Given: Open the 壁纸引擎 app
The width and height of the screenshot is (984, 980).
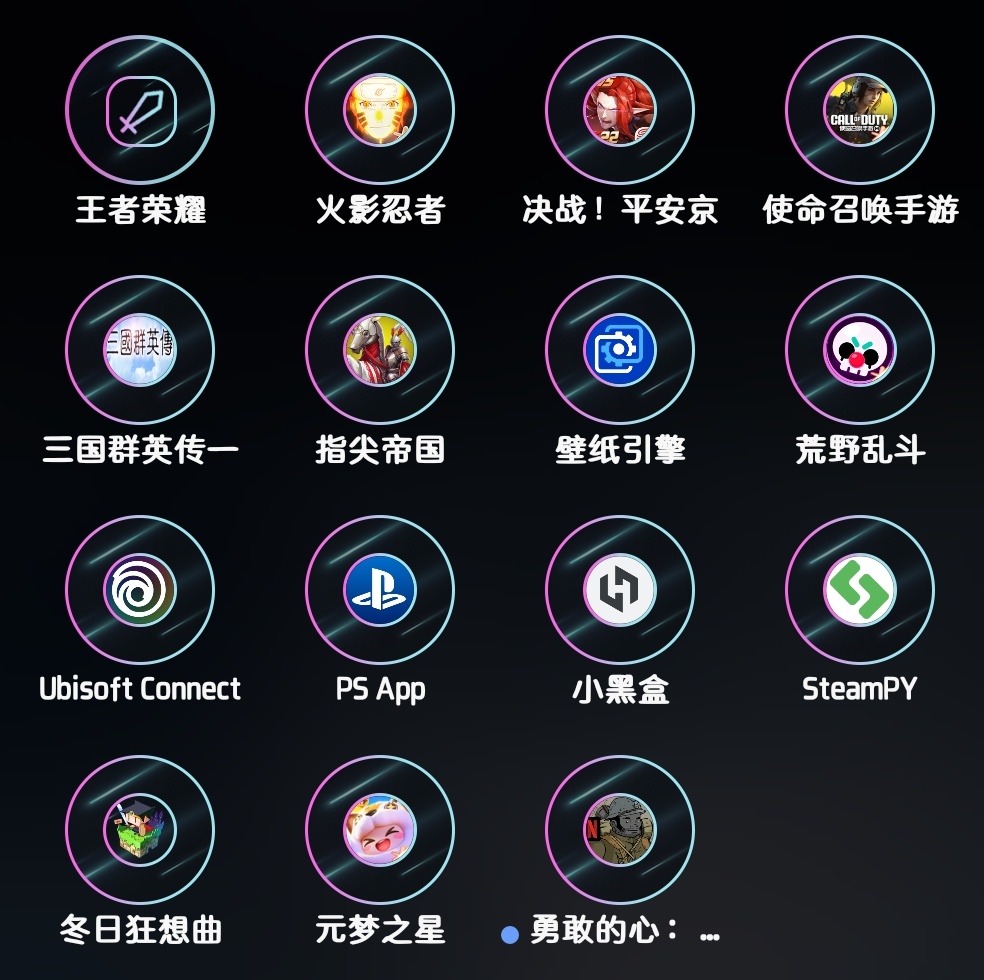Looking at the screenshot, I should [x=620, y=350].
